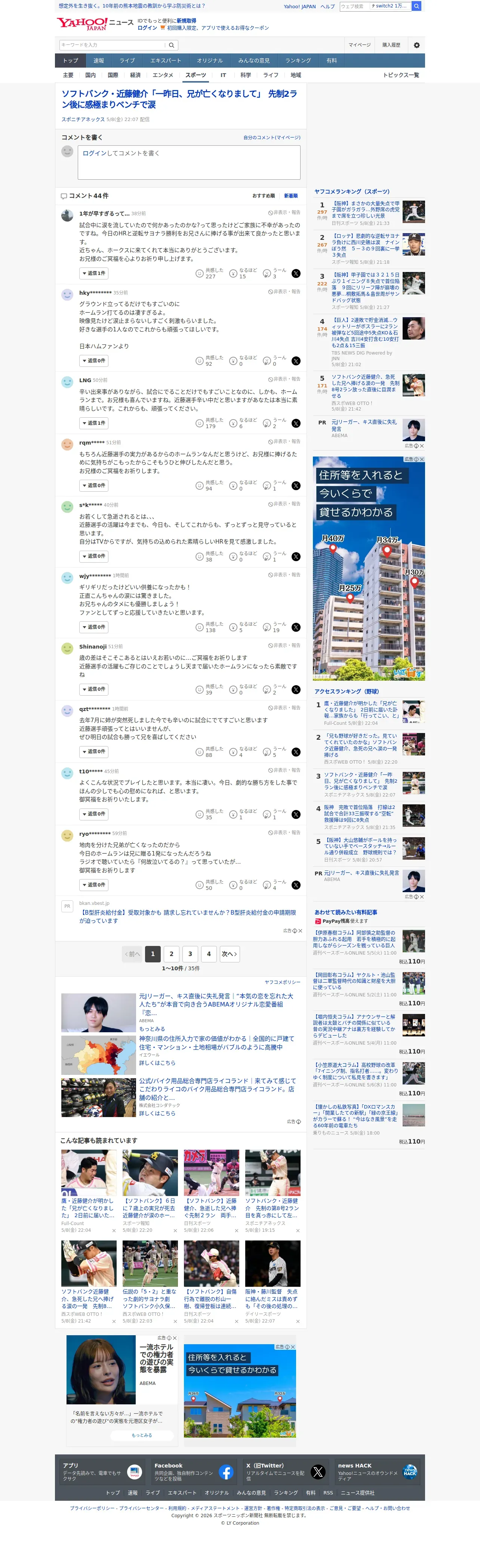Tap the comment box to log in and write
480x1568 pixels.
tap(189, 163)
